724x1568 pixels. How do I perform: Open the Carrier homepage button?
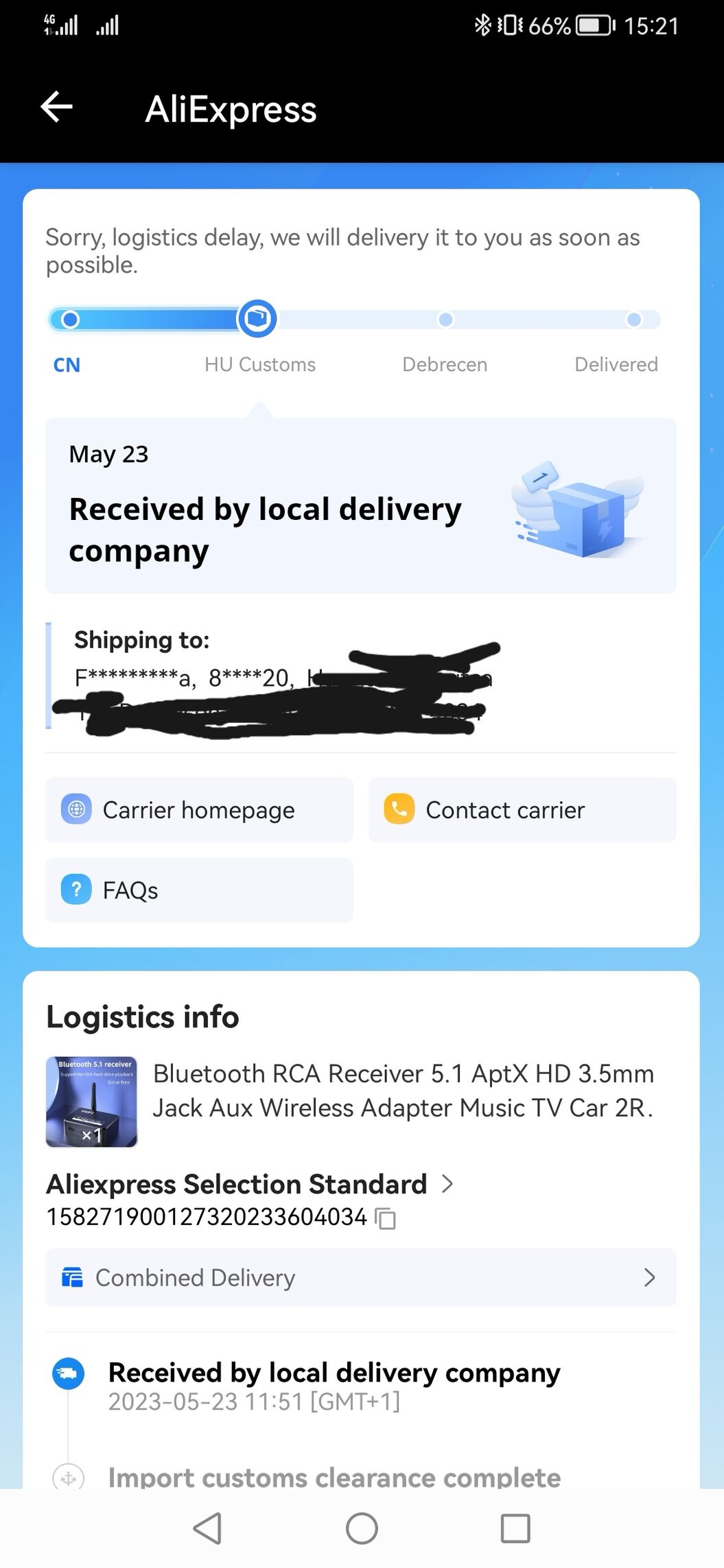[199, 809]
